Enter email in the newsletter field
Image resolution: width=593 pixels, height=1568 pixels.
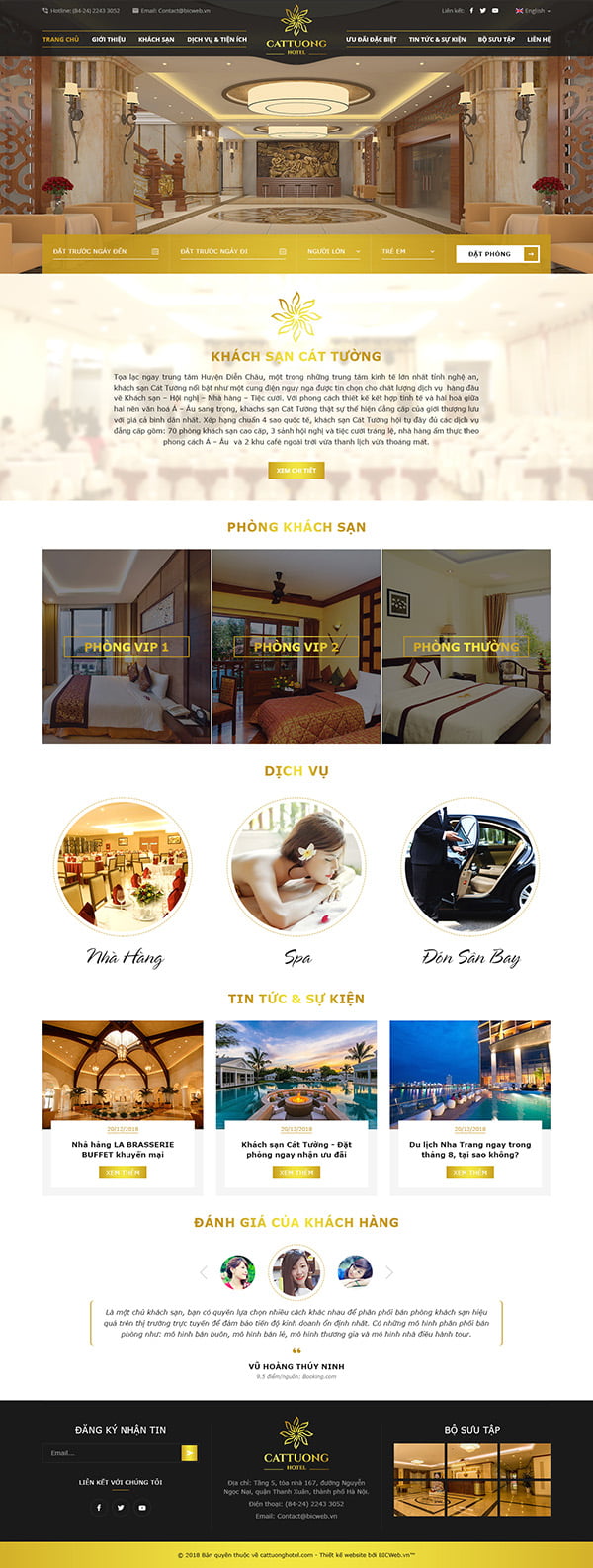click(112, 1453)
